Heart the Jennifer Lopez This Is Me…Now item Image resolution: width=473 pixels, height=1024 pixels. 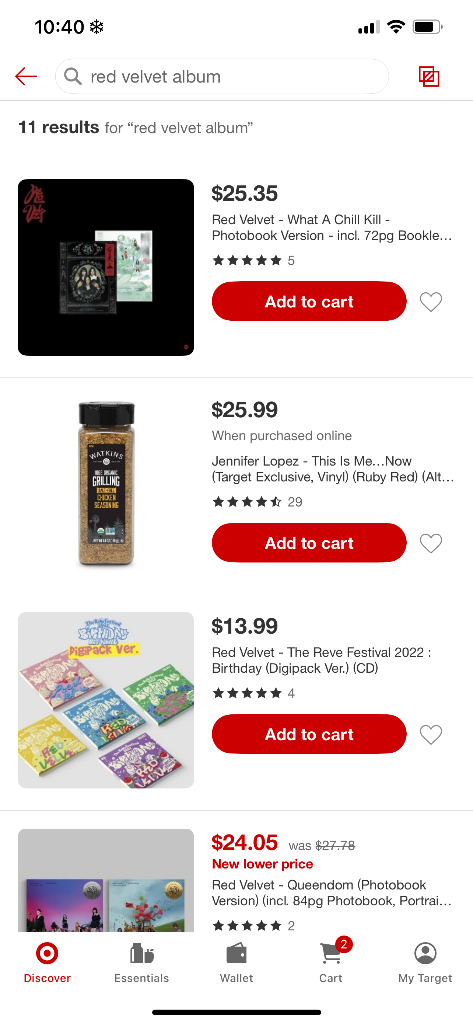[431, 543]
